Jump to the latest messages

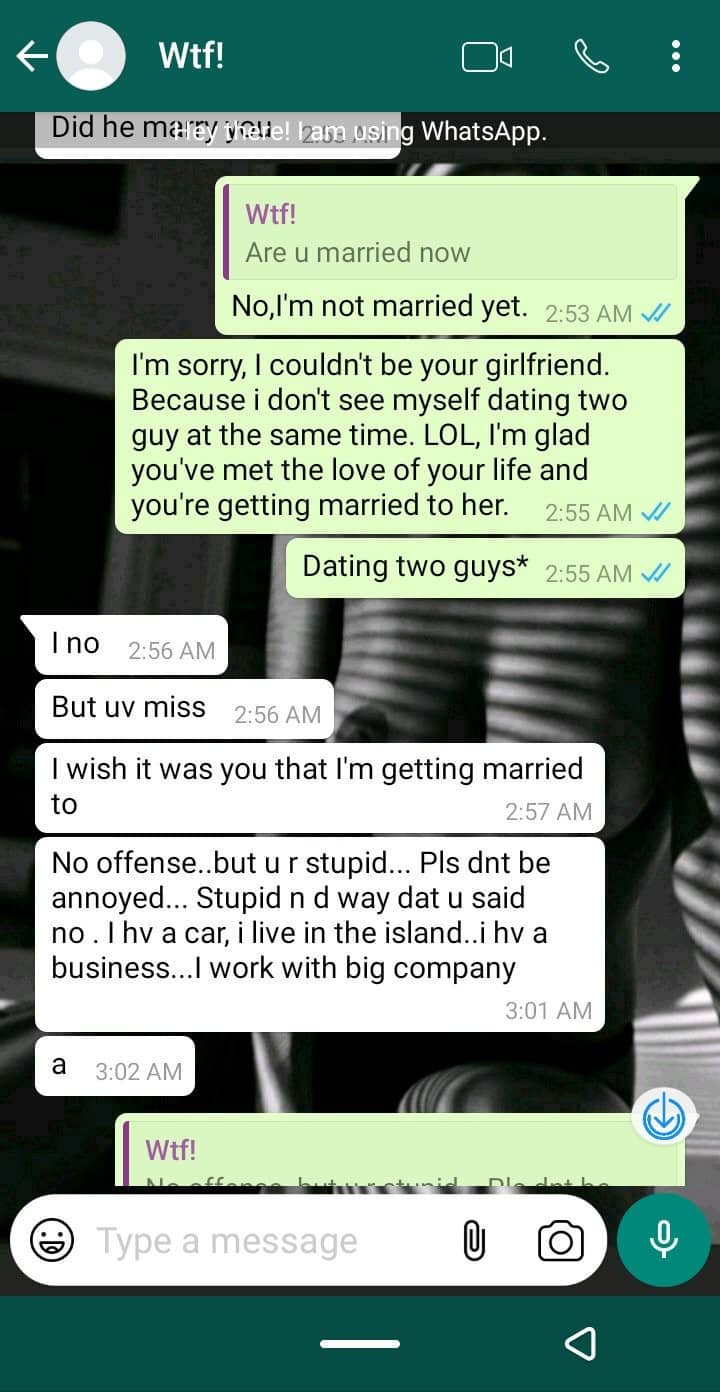664,1115
